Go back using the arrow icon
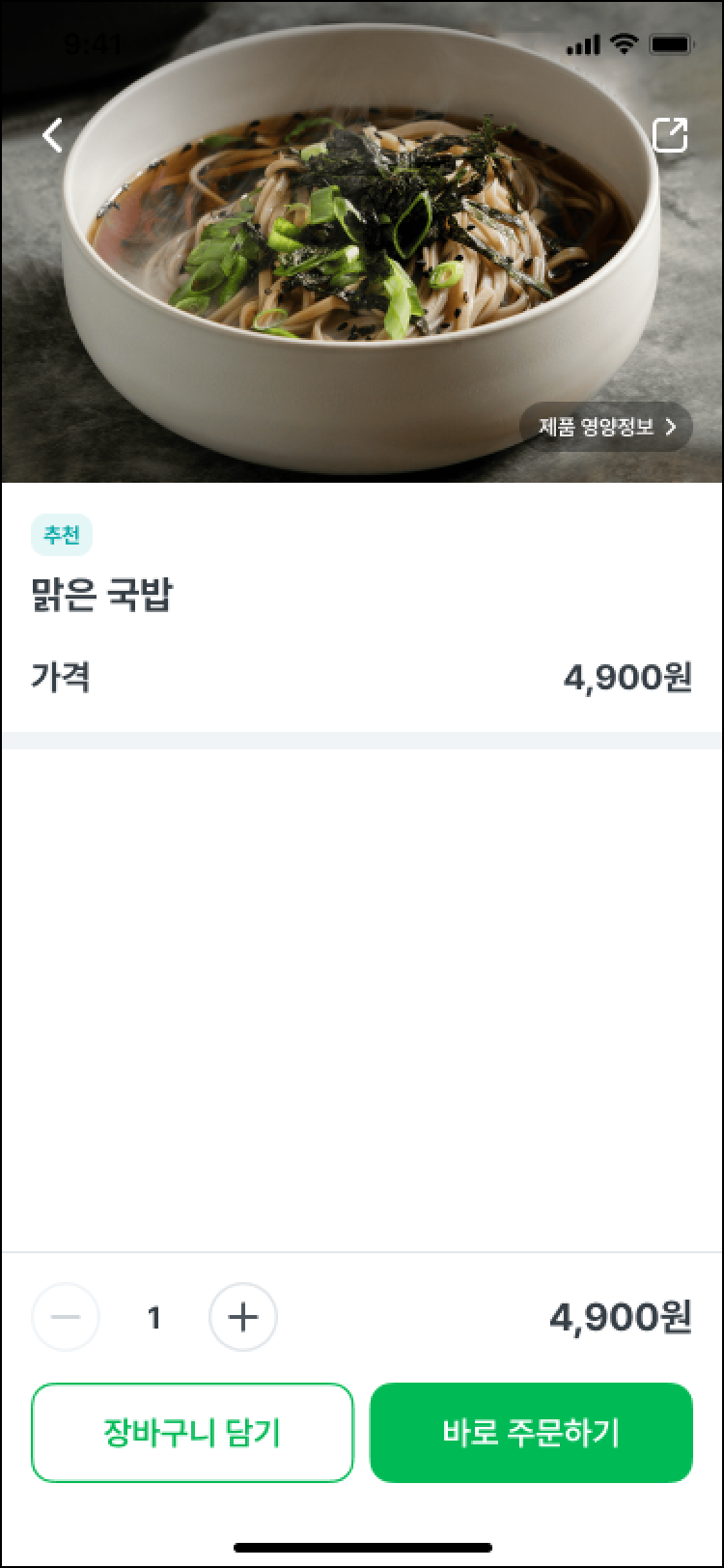 [53, 136]
